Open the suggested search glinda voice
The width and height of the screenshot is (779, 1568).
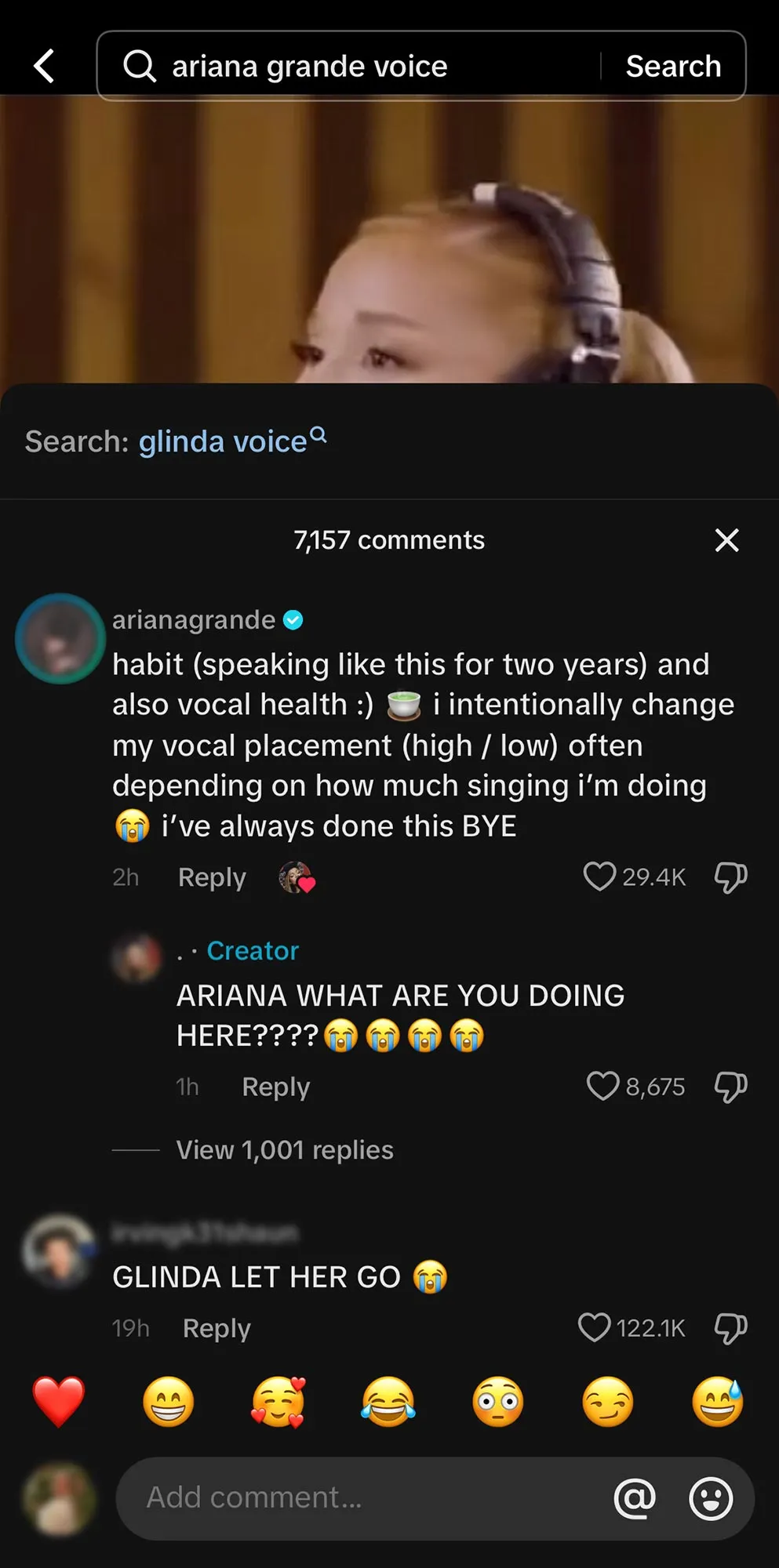(x=221, y=441)
